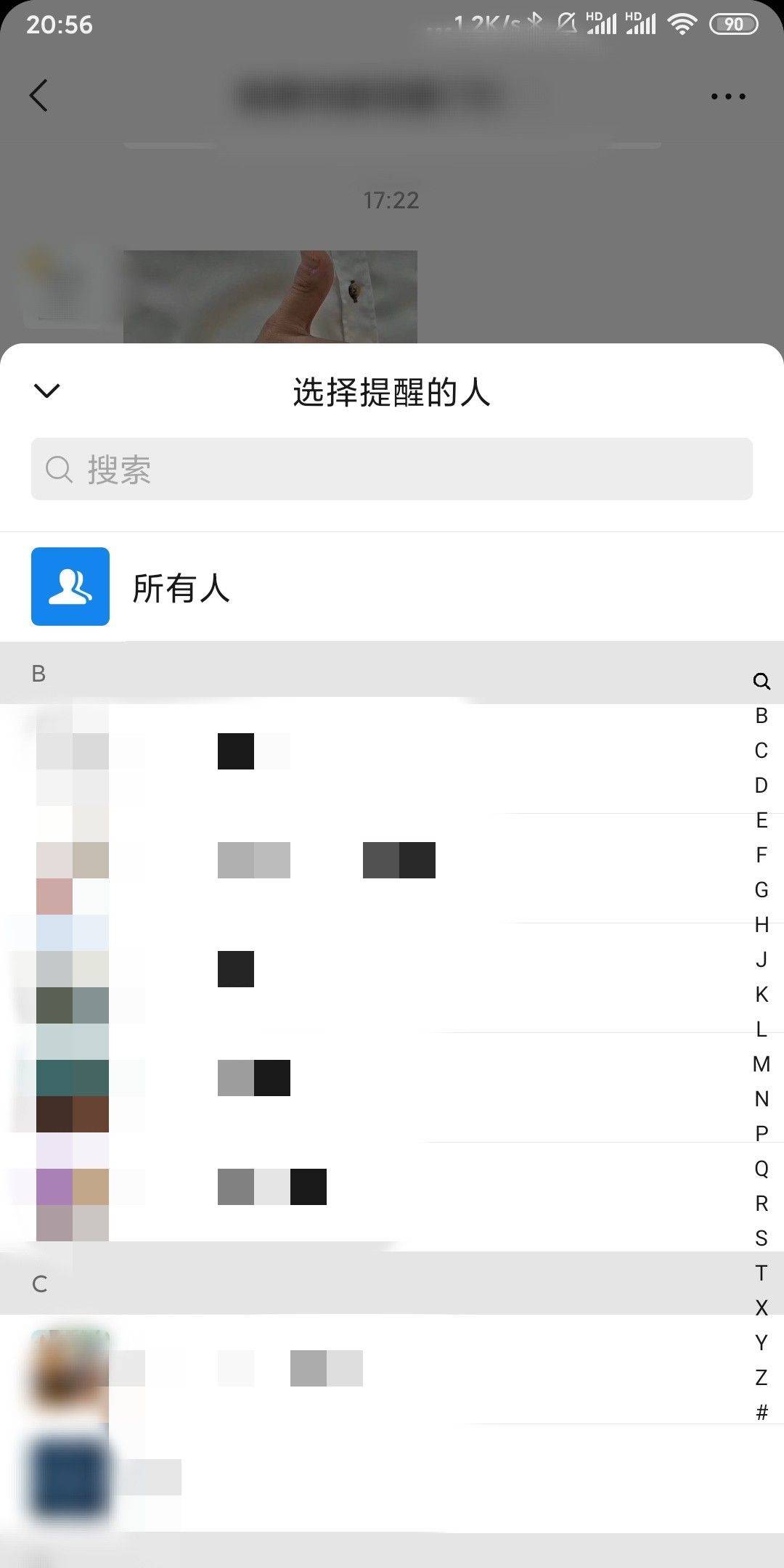Jump to letter C in index
Viewport: 784px width, 1568px height.
tap(761, 751)
